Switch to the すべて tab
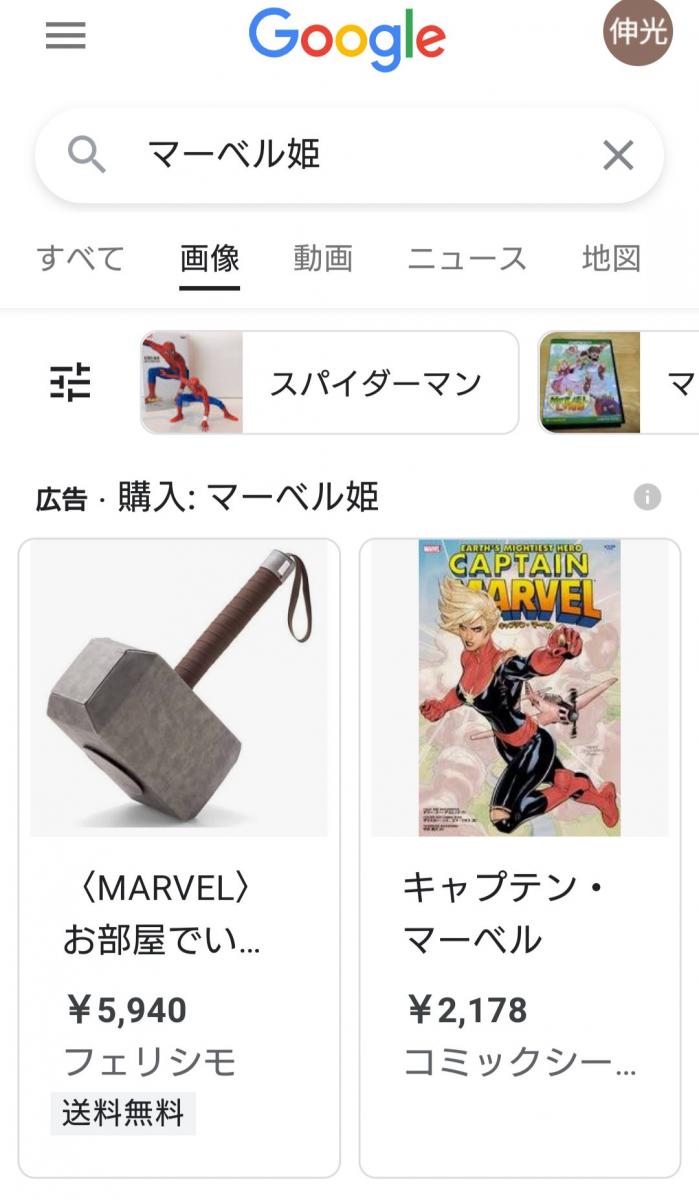 tap(80, 259)
